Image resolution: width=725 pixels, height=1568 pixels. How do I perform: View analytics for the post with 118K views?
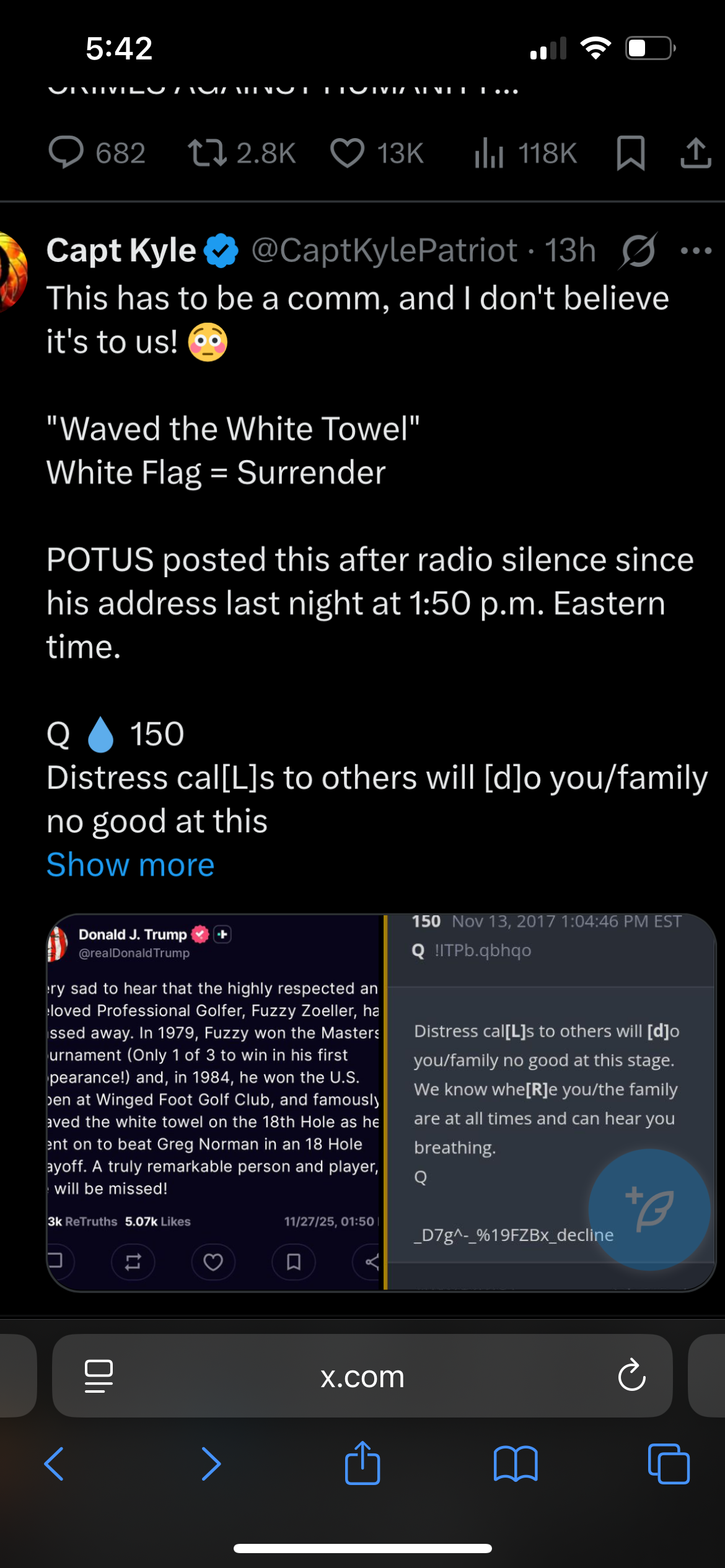[490, 152]
